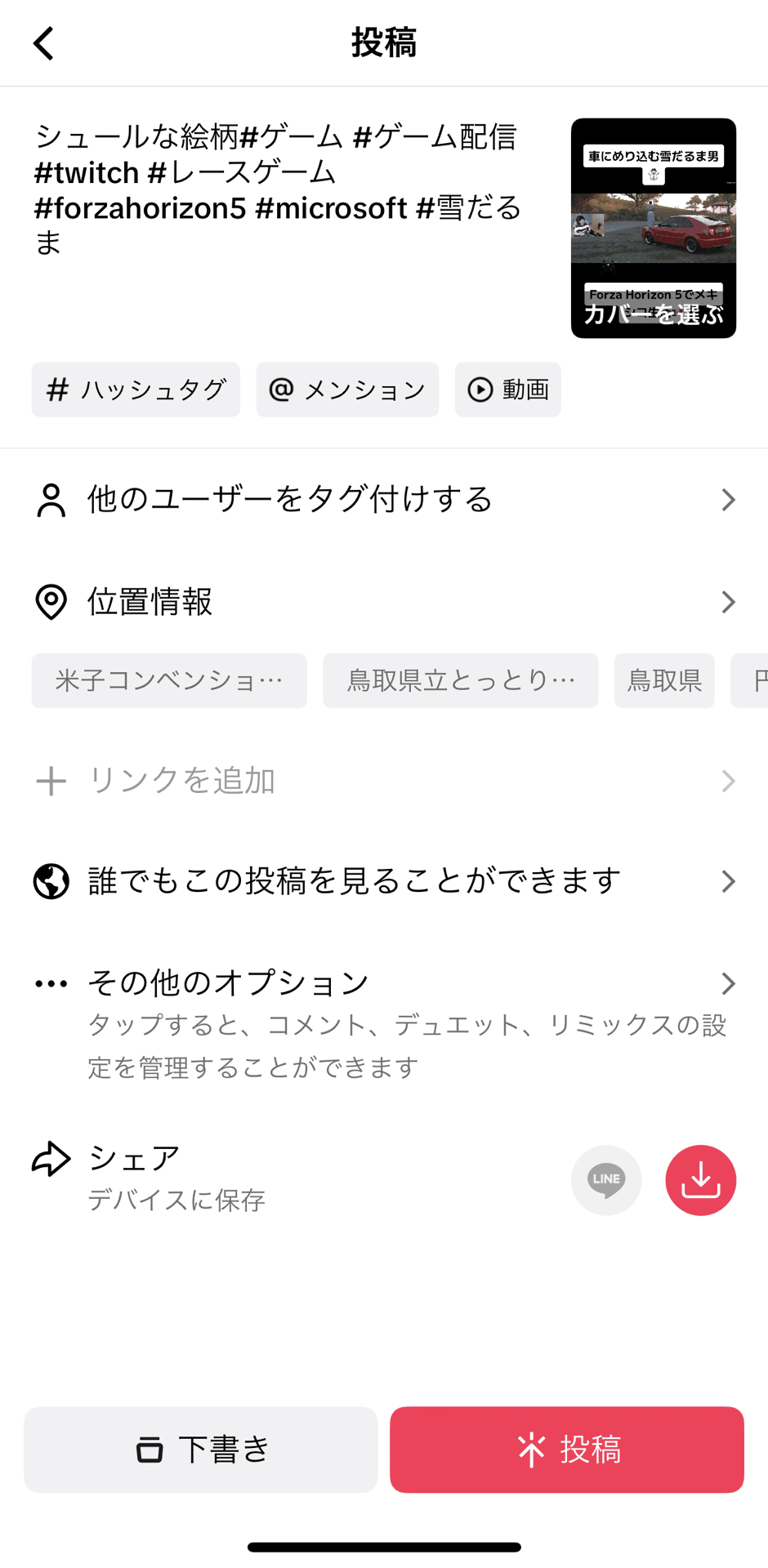Open 他のユーザーをタグ付けする

coord(384,500)
